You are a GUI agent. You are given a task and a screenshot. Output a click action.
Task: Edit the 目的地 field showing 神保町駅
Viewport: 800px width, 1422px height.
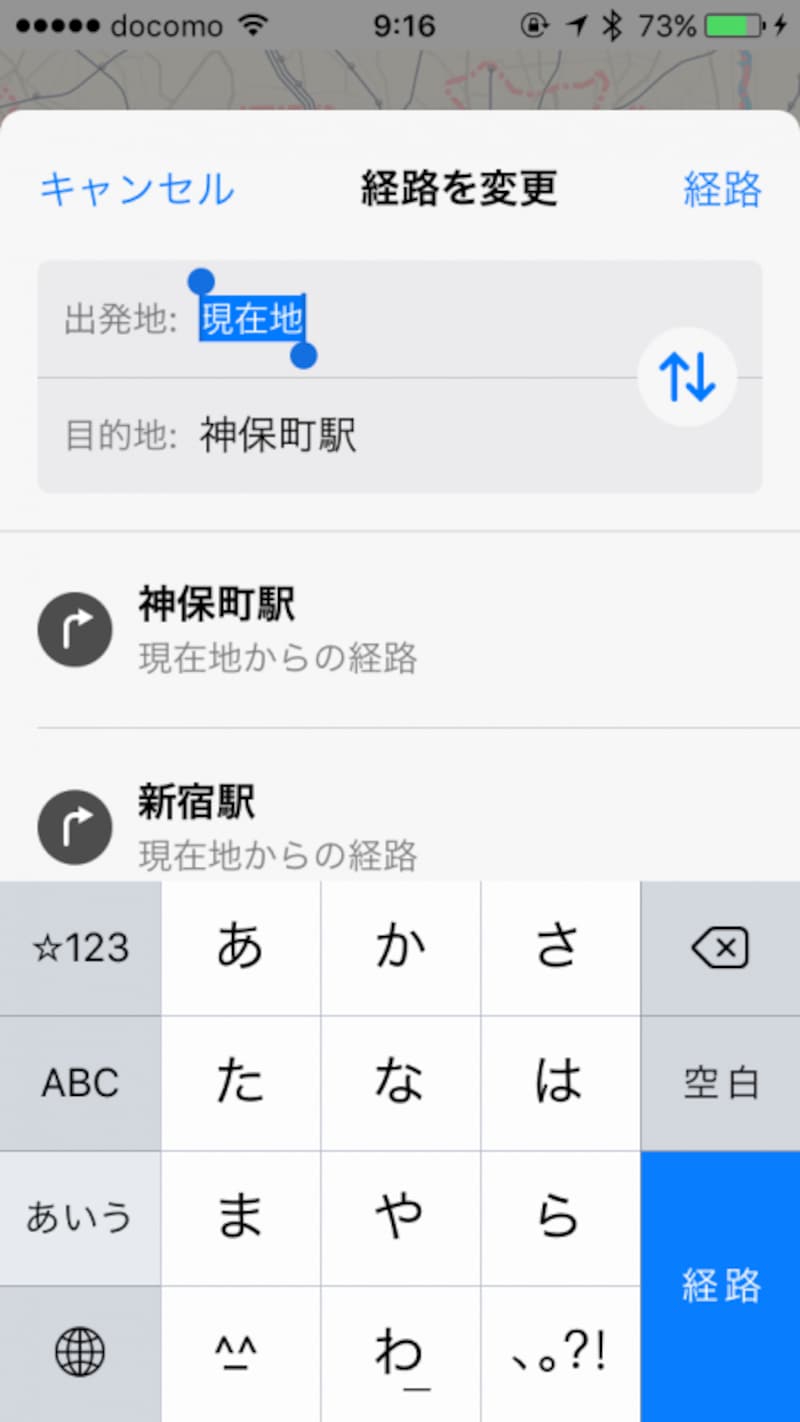click(x=400, y=436)
